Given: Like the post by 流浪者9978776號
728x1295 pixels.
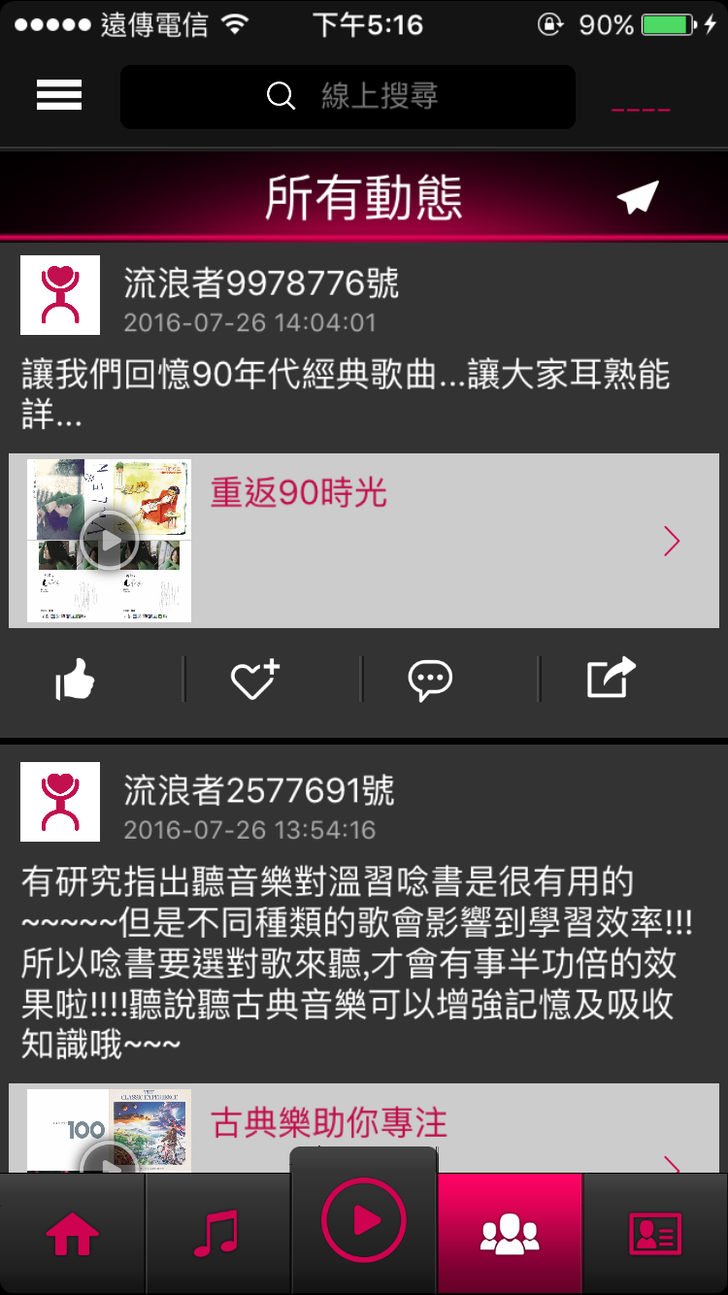Looking at the screenshot, I should (x=75, y=680).
